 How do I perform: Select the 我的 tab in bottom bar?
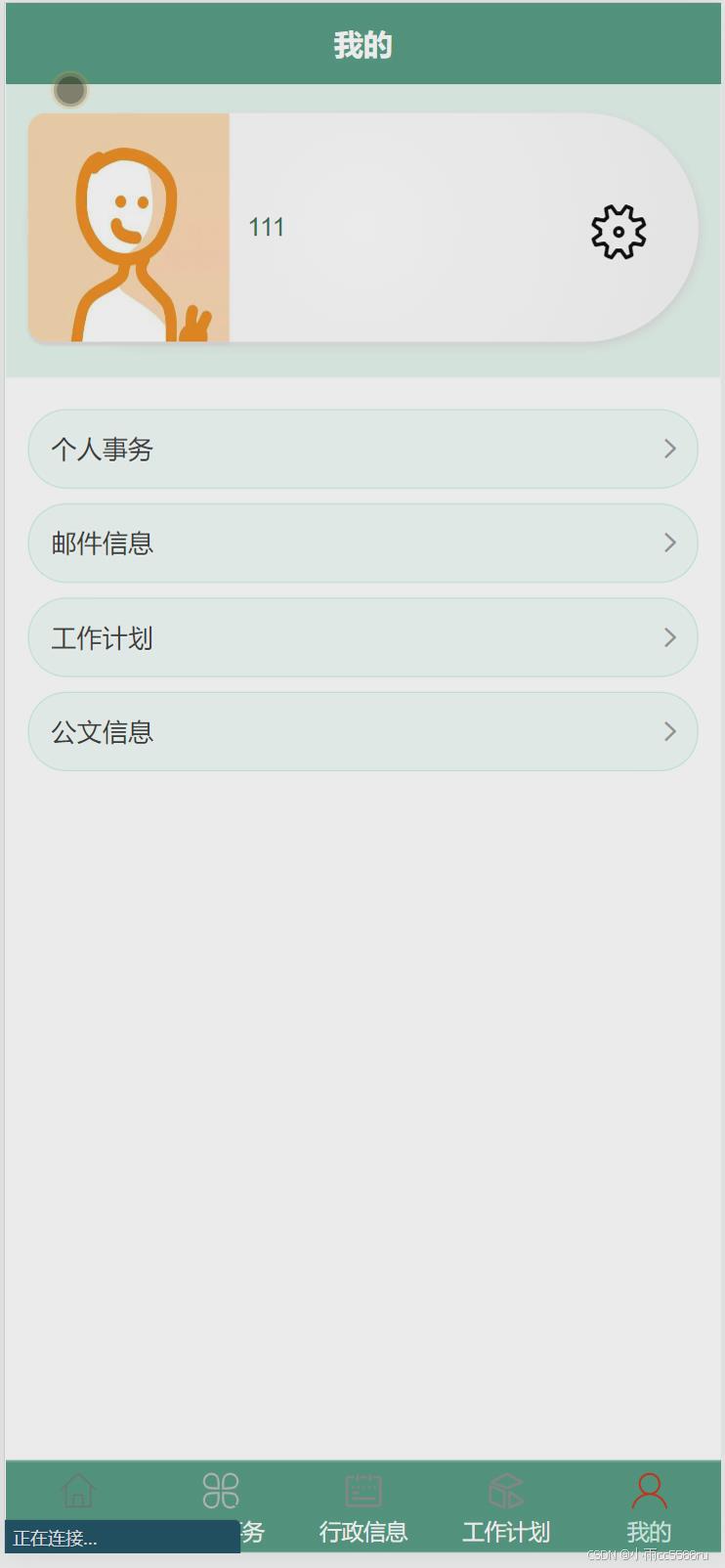tap(648, 1532)
